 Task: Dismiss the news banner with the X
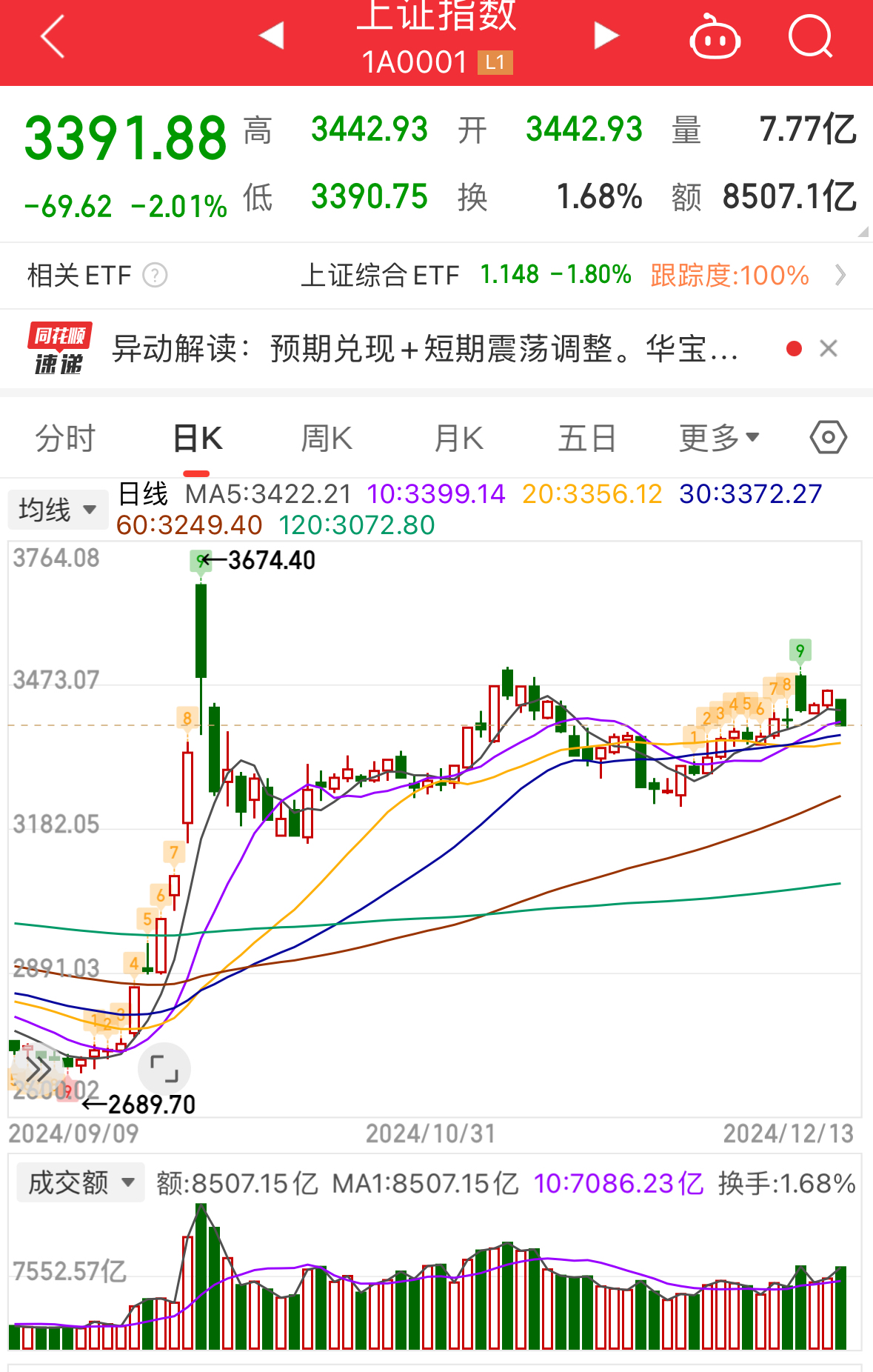(829, 348)
